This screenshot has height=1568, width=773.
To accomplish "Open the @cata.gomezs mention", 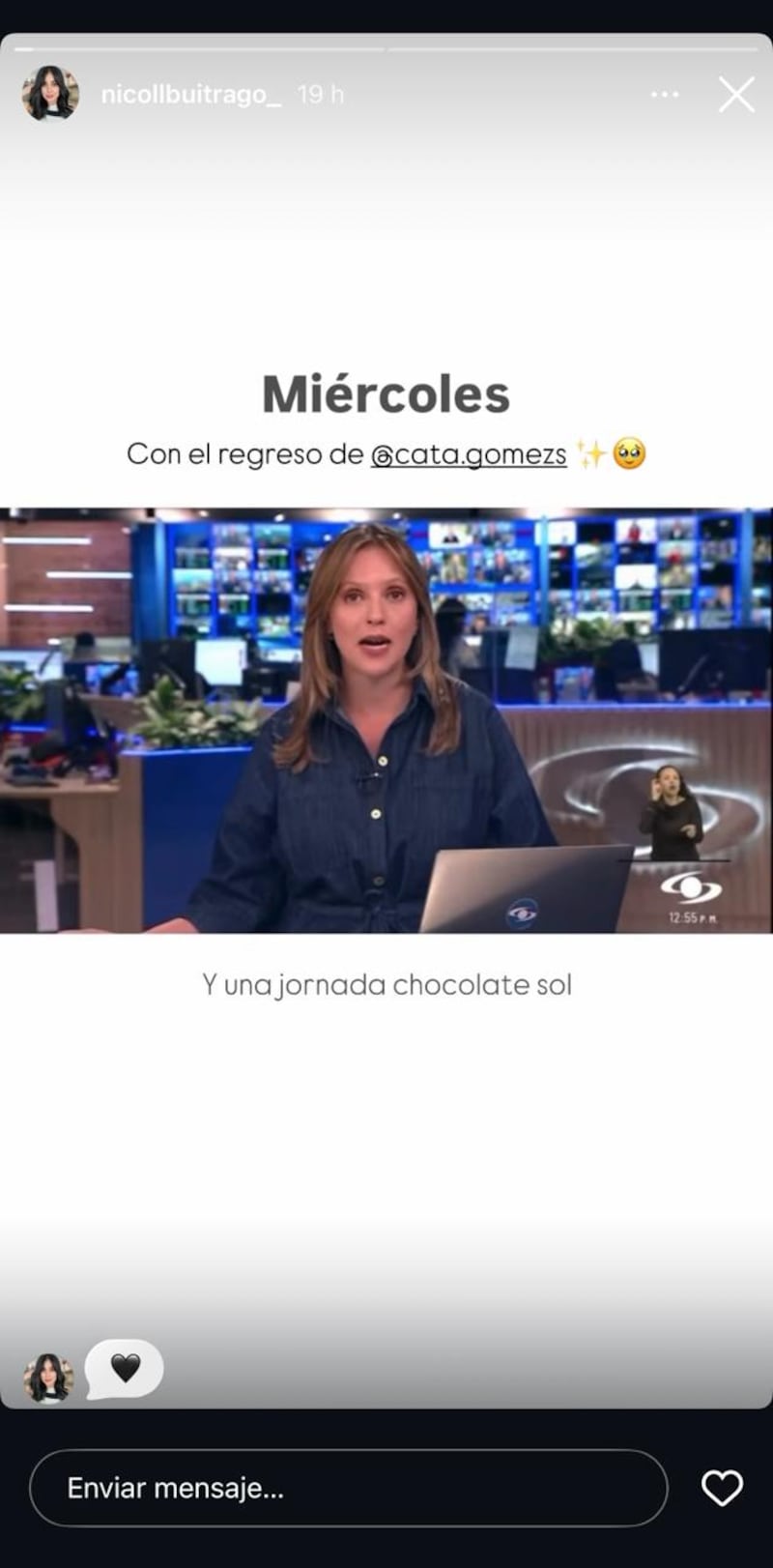I will point(470,451).
